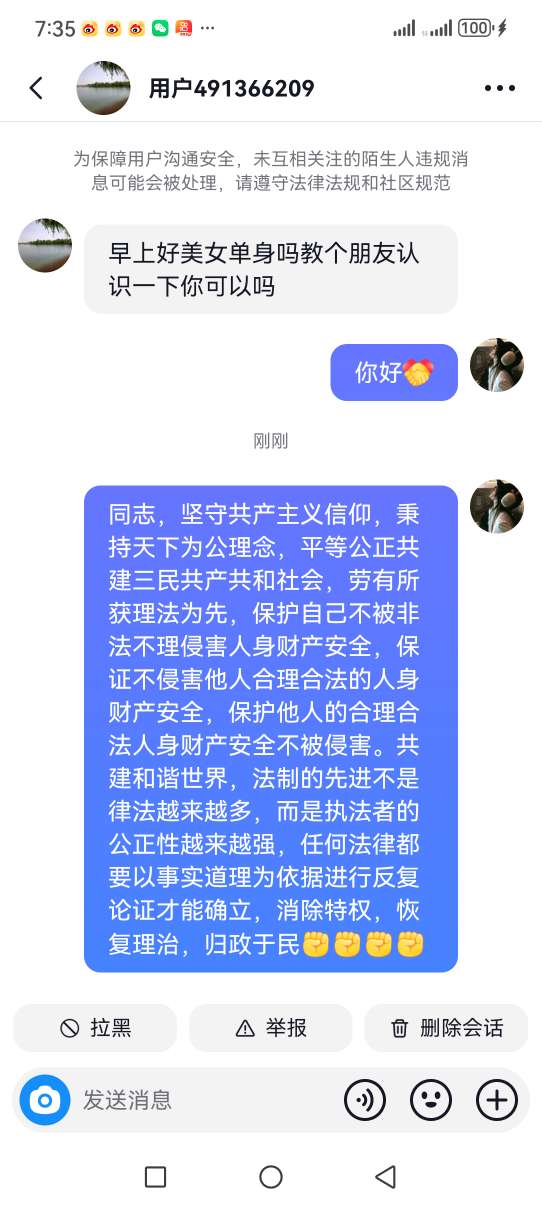Open the three-dot overflow menu
Image resolution: width=542 pixels, height=1206 pixels.
(x=499, y=88)
